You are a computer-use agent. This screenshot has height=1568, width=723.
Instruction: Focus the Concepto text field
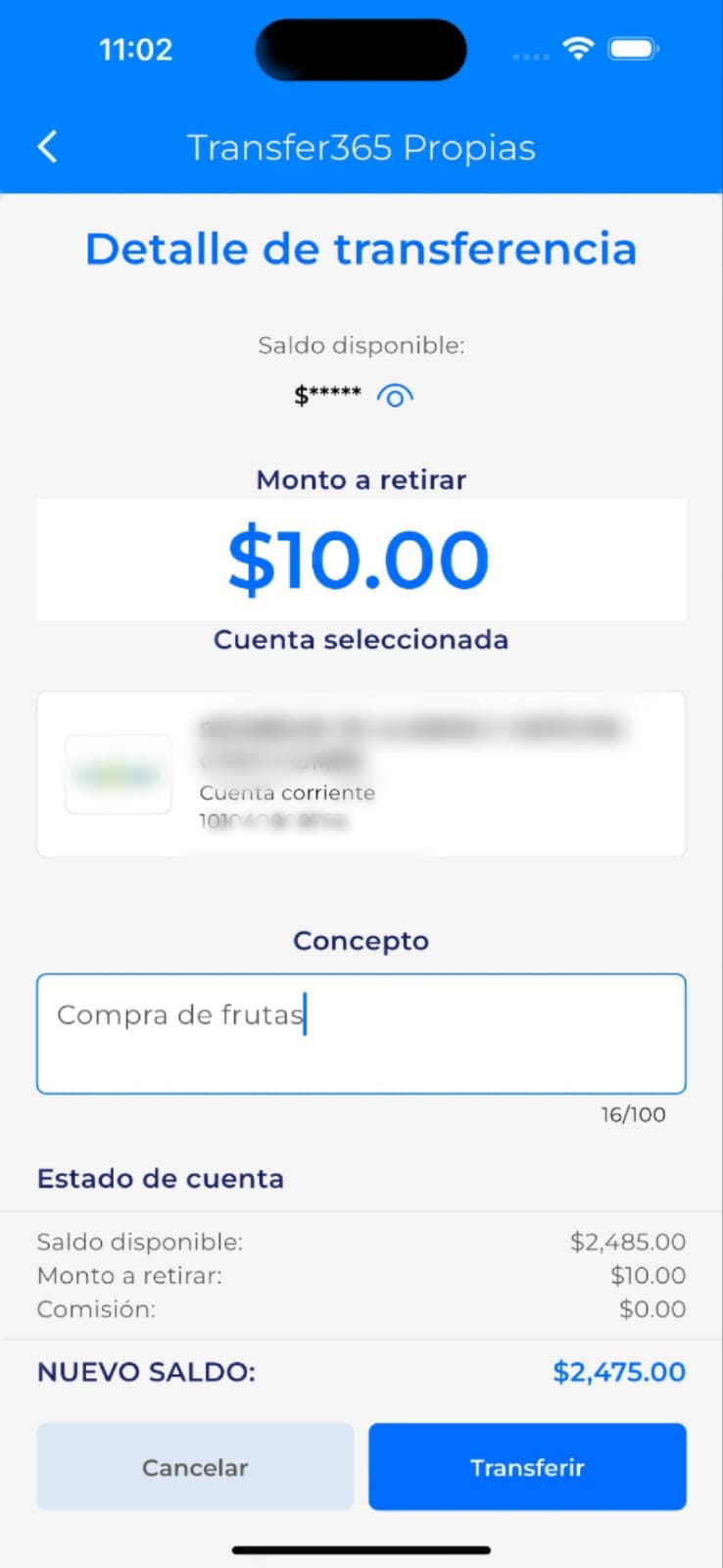tap(361, 1033)
